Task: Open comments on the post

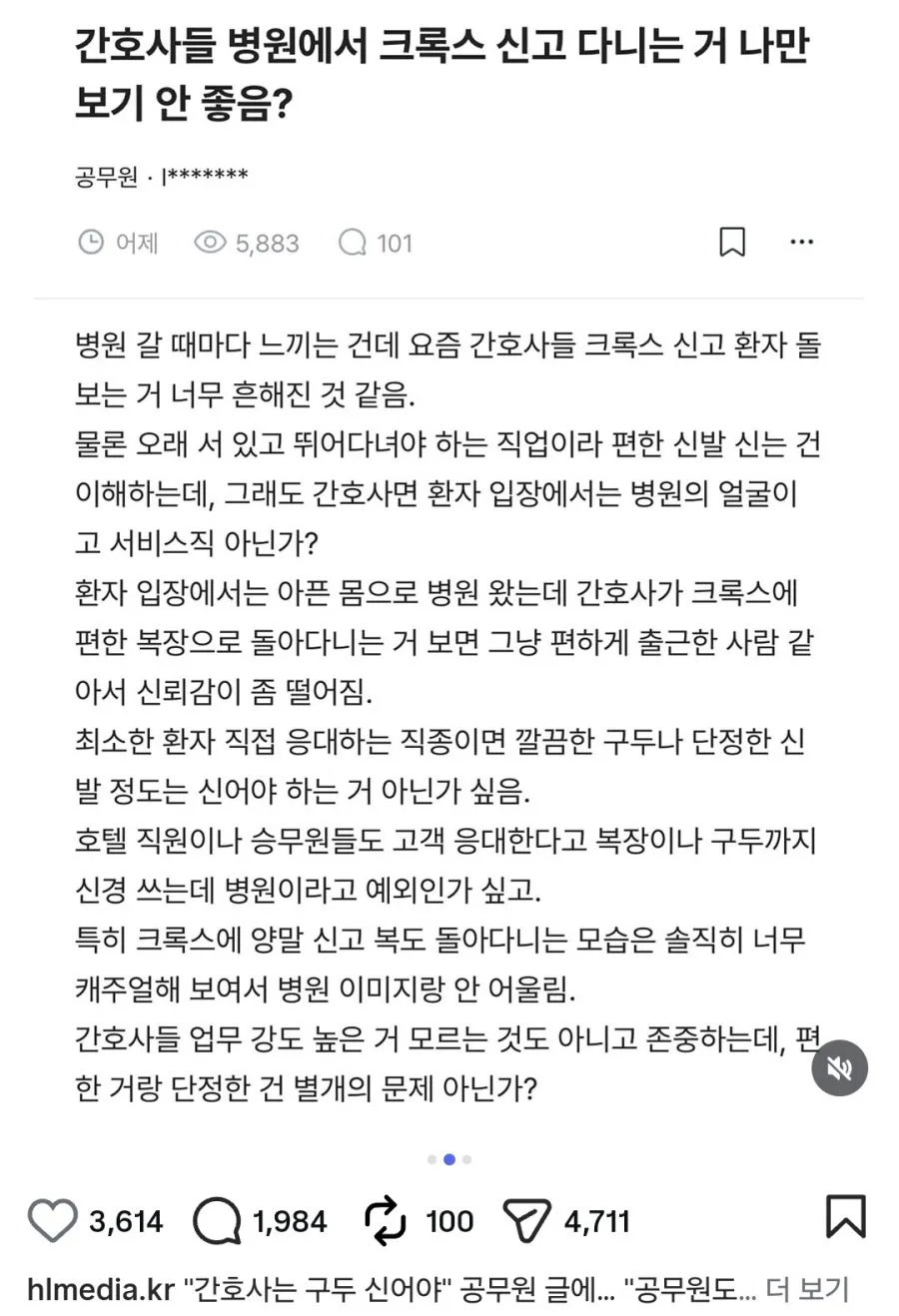Action: (x=217, y=1221)
